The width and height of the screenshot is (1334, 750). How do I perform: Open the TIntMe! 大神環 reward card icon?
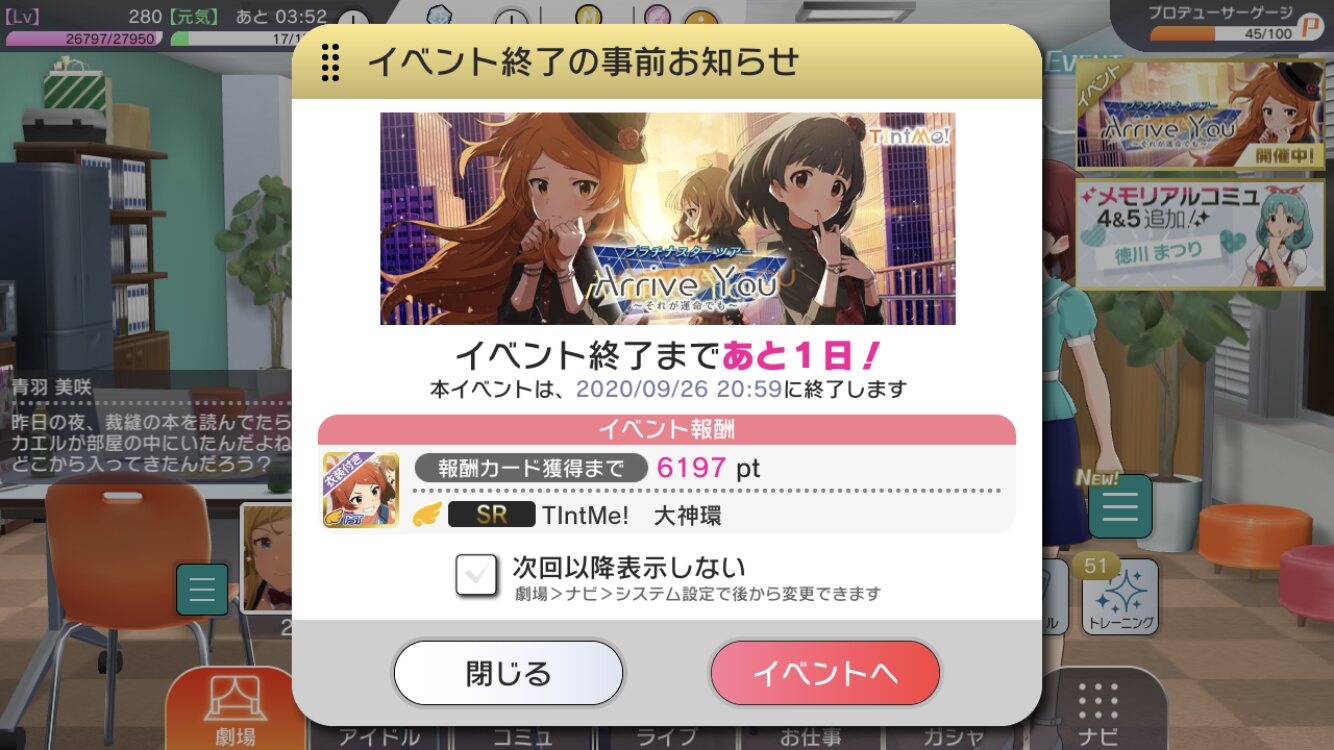tap(361, 490)
